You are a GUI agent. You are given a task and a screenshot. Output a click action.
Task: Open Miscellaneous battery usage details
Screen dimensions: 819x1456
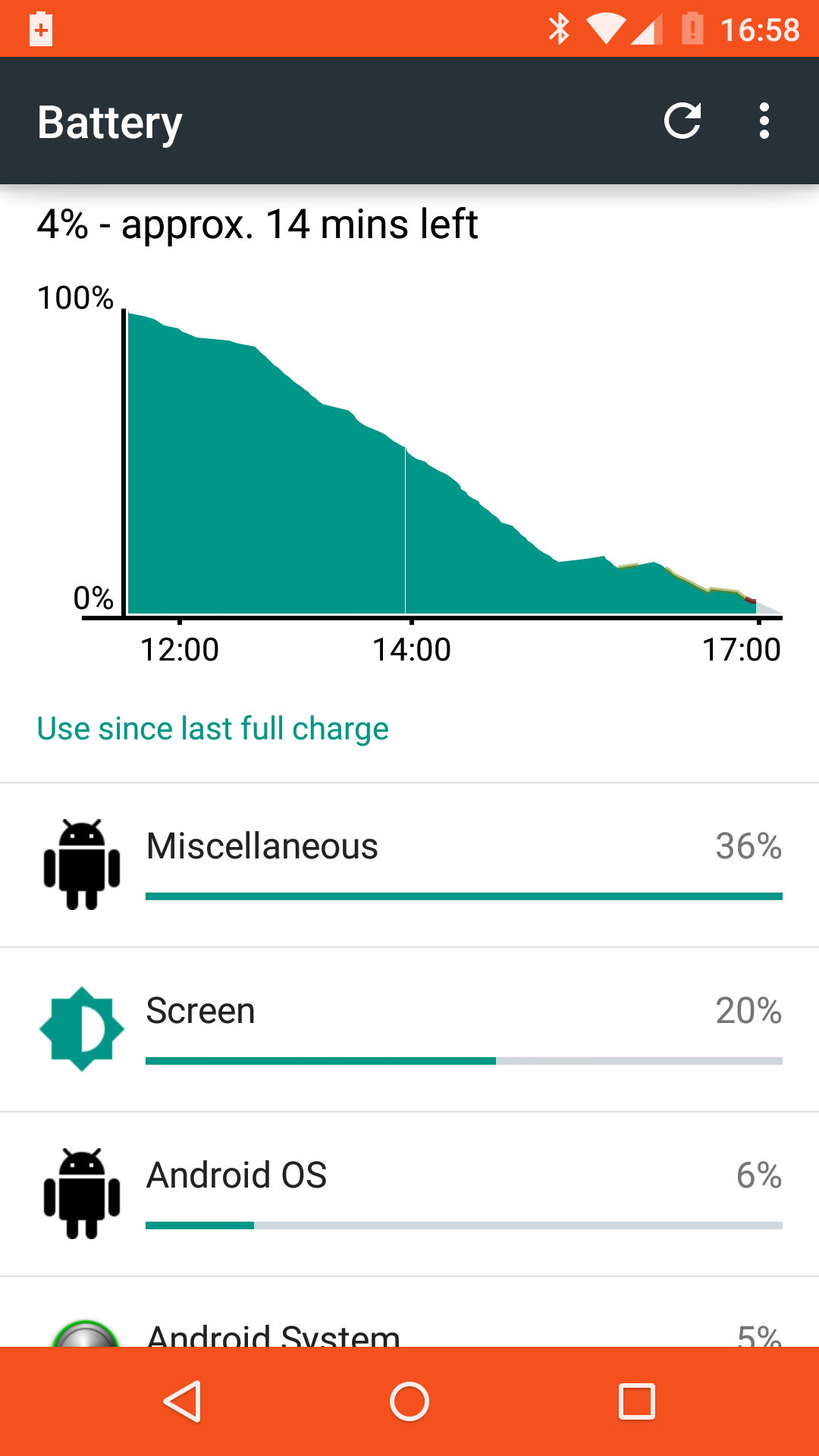coord(409,865)
